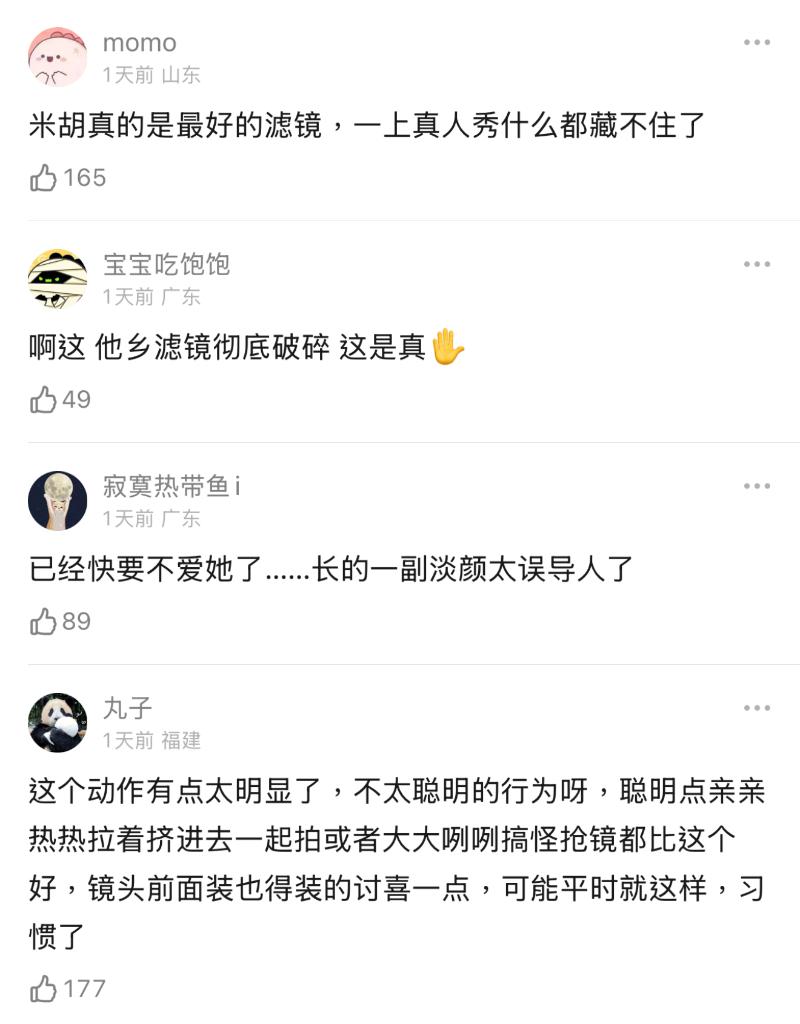This screenshot has height=1024, width=800.
Task: Like 宝宝吃饱饱's comment
Action: tap(44, 400)
